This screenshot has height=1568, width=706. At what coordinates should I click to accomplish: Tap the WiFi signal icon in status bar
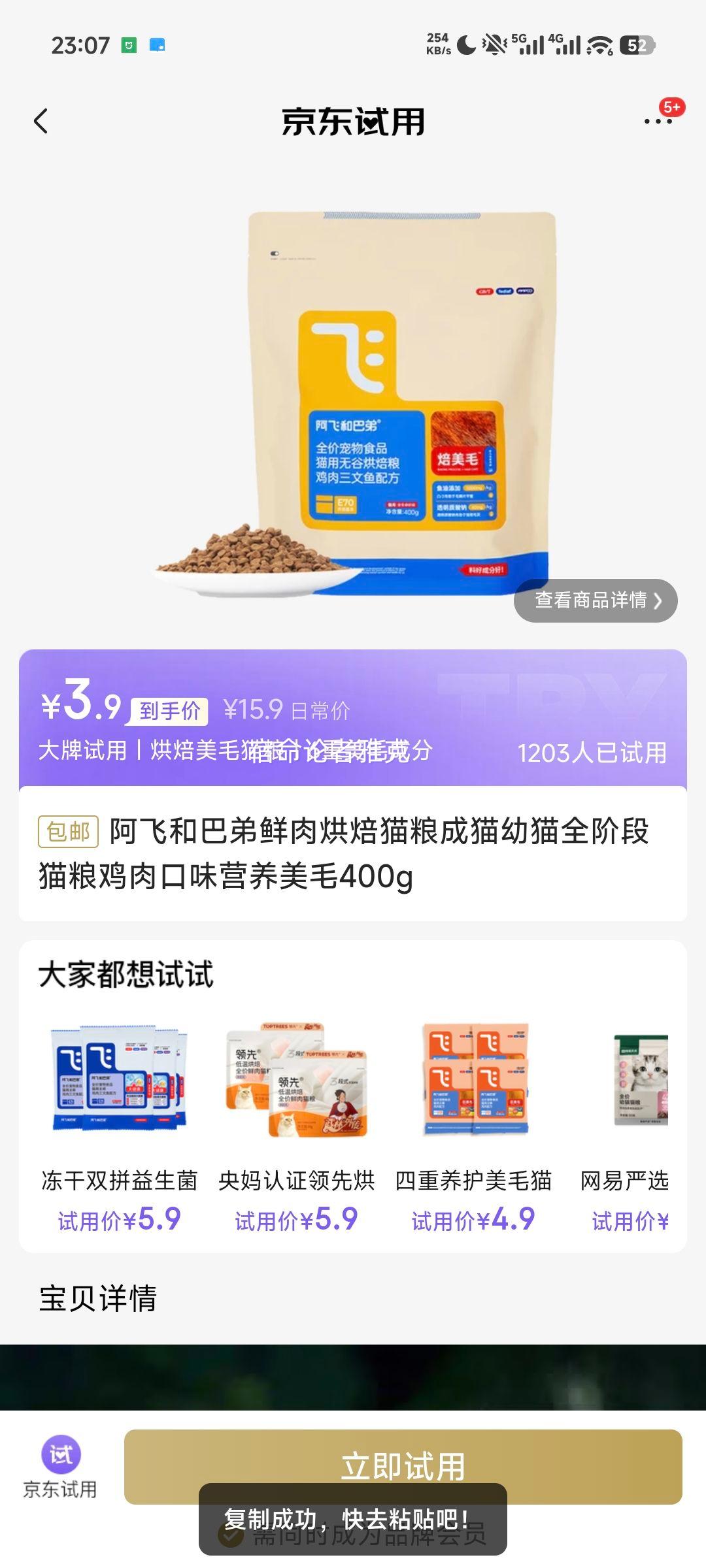click(599, 46)
